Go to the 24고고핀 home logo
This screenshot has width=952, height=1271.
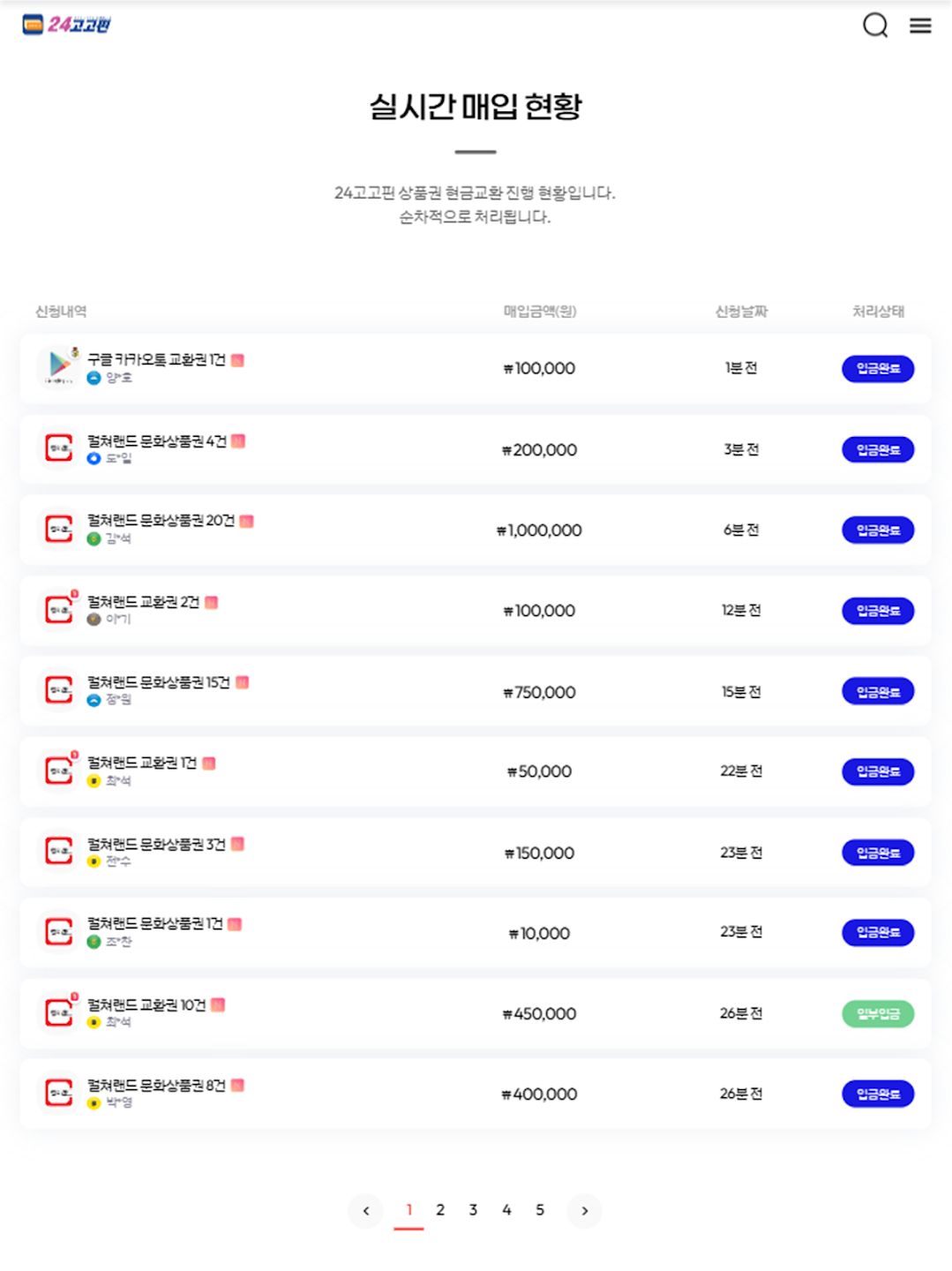(66, 25)
